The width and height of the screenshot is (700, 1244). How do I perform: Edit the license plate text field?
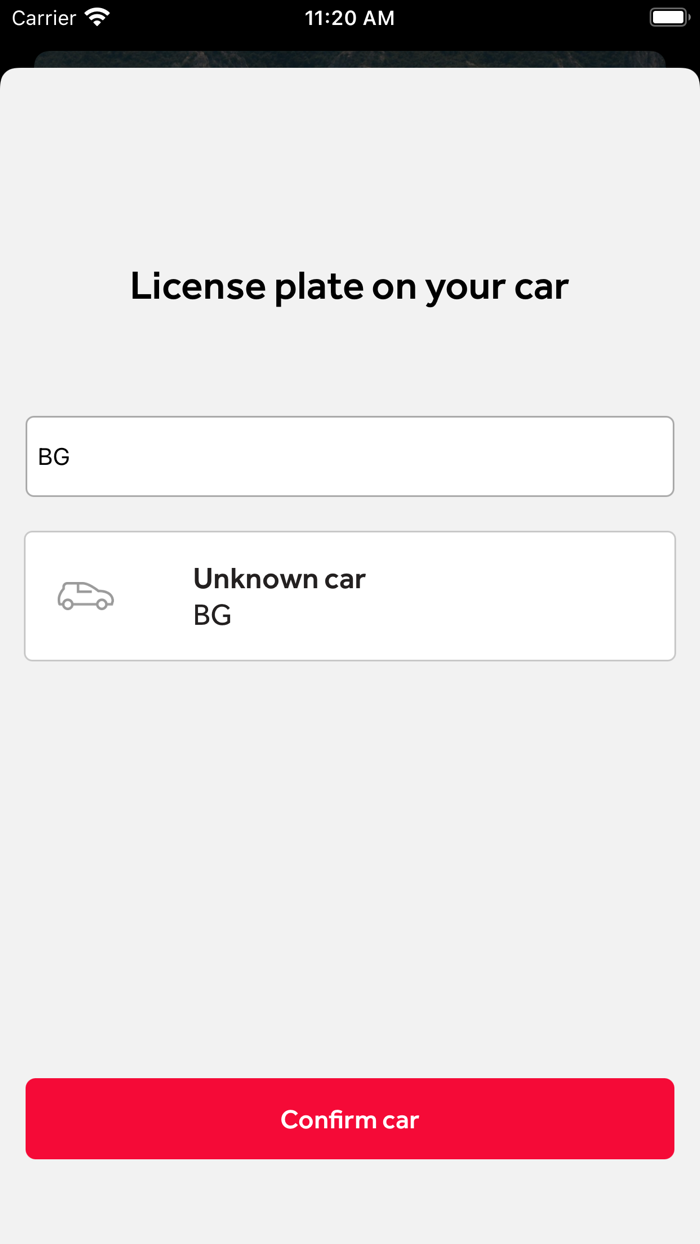click(350, 456)
